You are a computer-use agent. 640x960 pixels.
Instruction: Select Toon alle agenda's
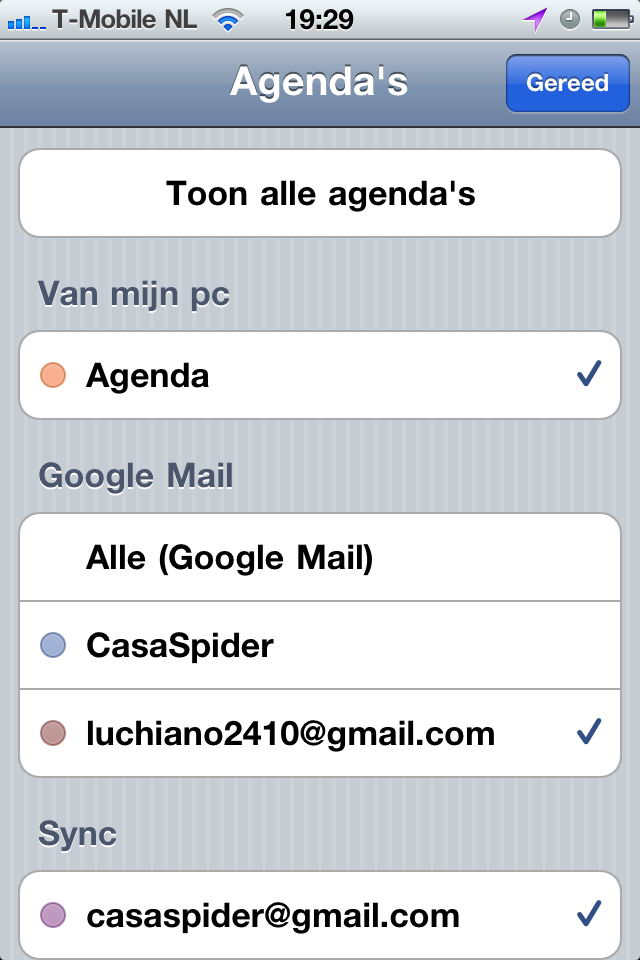[320, 193]
